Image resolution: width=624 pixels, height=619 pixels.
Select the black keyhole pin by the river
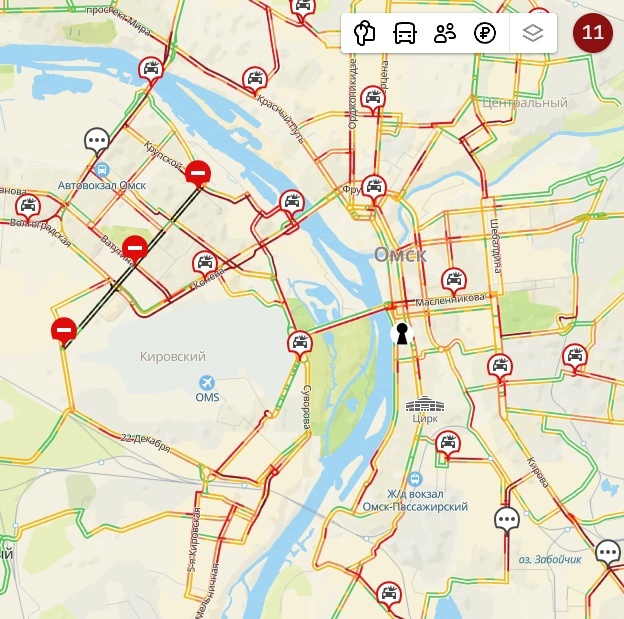tap(402, 333)
